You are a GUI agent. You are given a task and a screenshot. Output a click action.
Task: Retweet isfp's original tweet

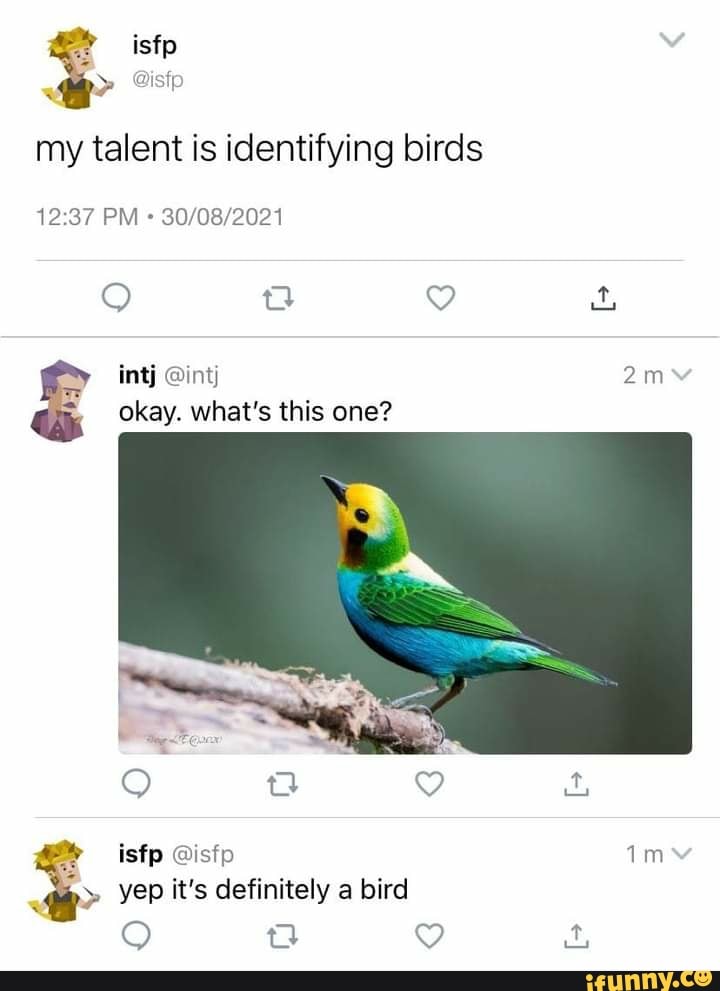[280, 296]
